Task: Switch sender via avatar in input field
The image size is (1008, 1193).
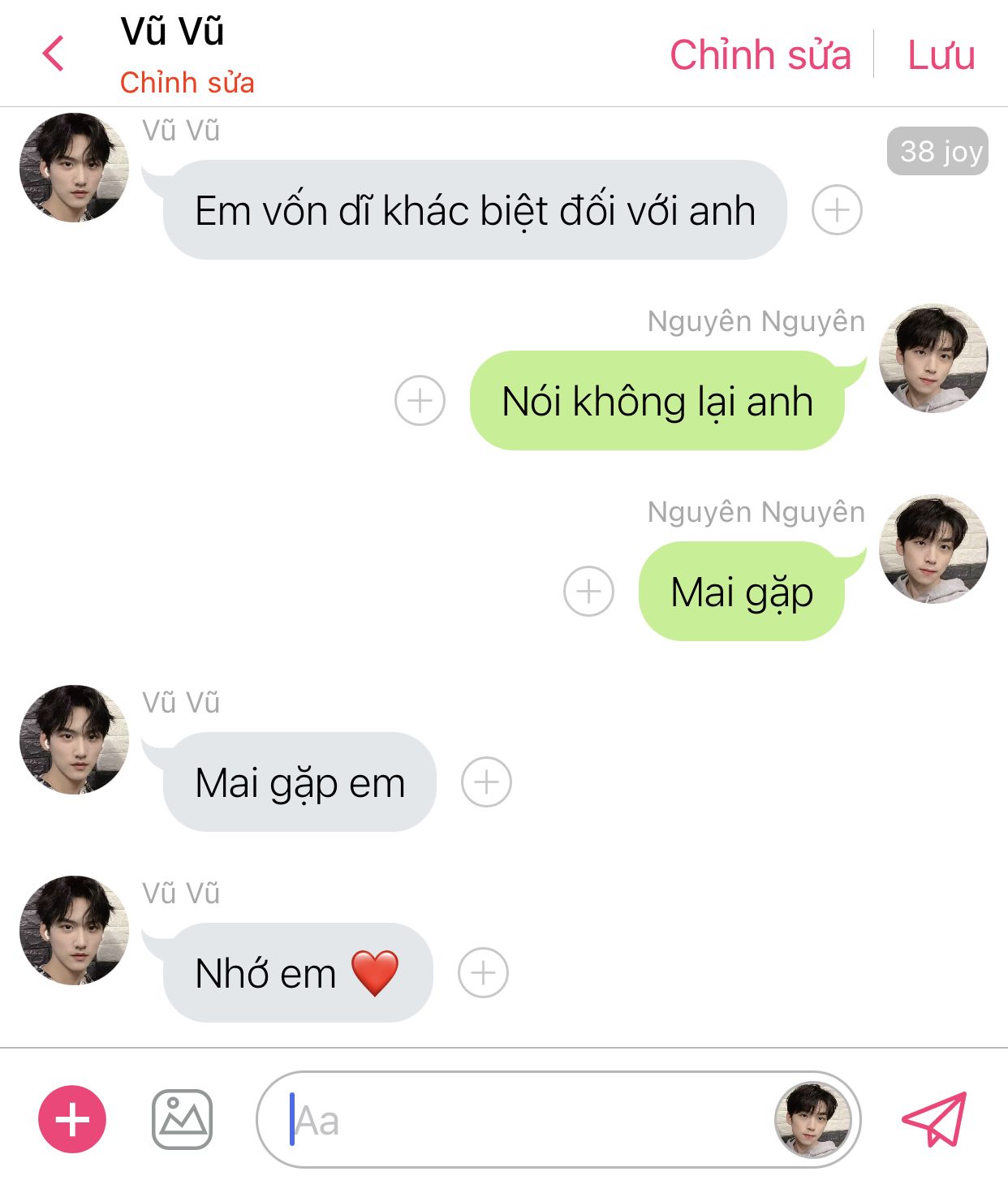Action: coord(813,1120)
